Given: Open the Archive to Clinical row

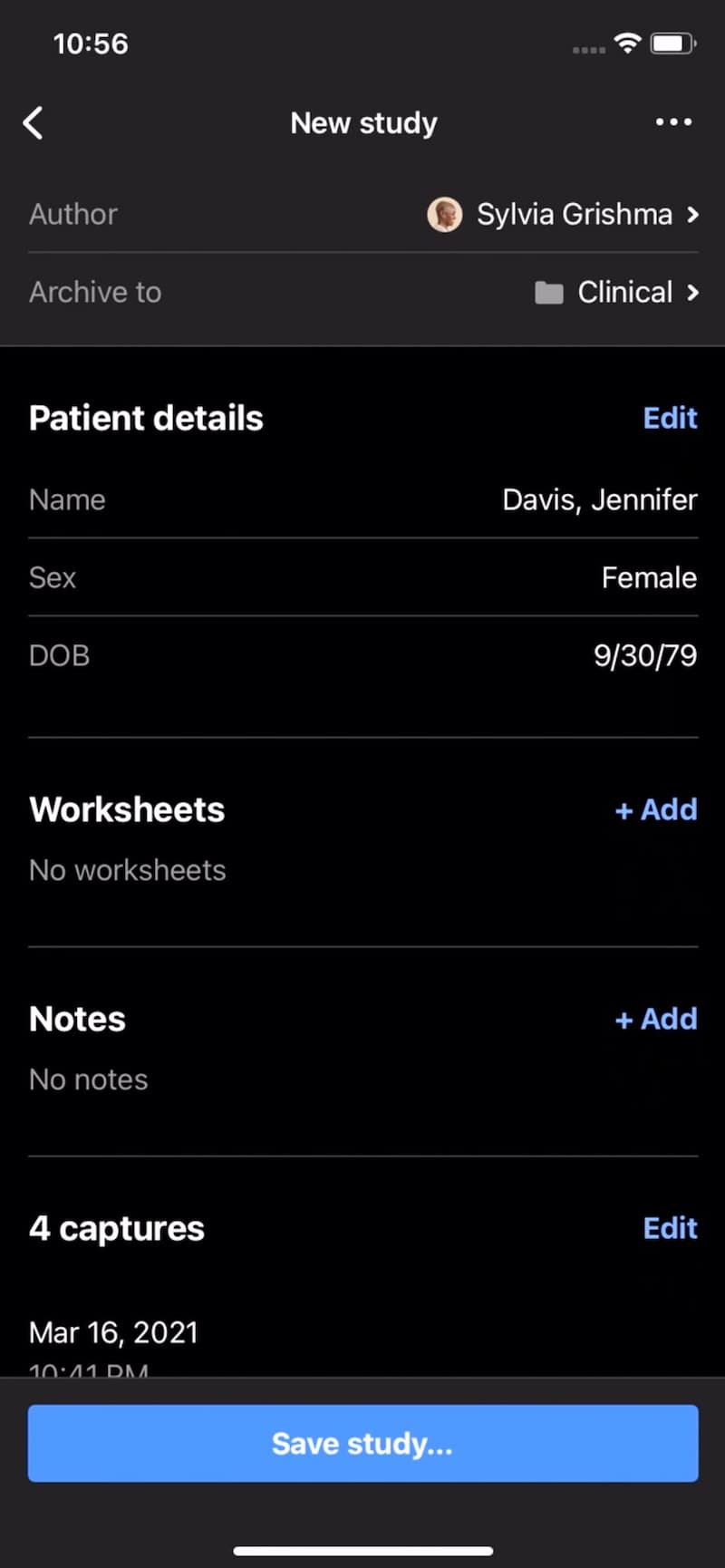Looking at the screenshot, I should [x=362, y=292].
